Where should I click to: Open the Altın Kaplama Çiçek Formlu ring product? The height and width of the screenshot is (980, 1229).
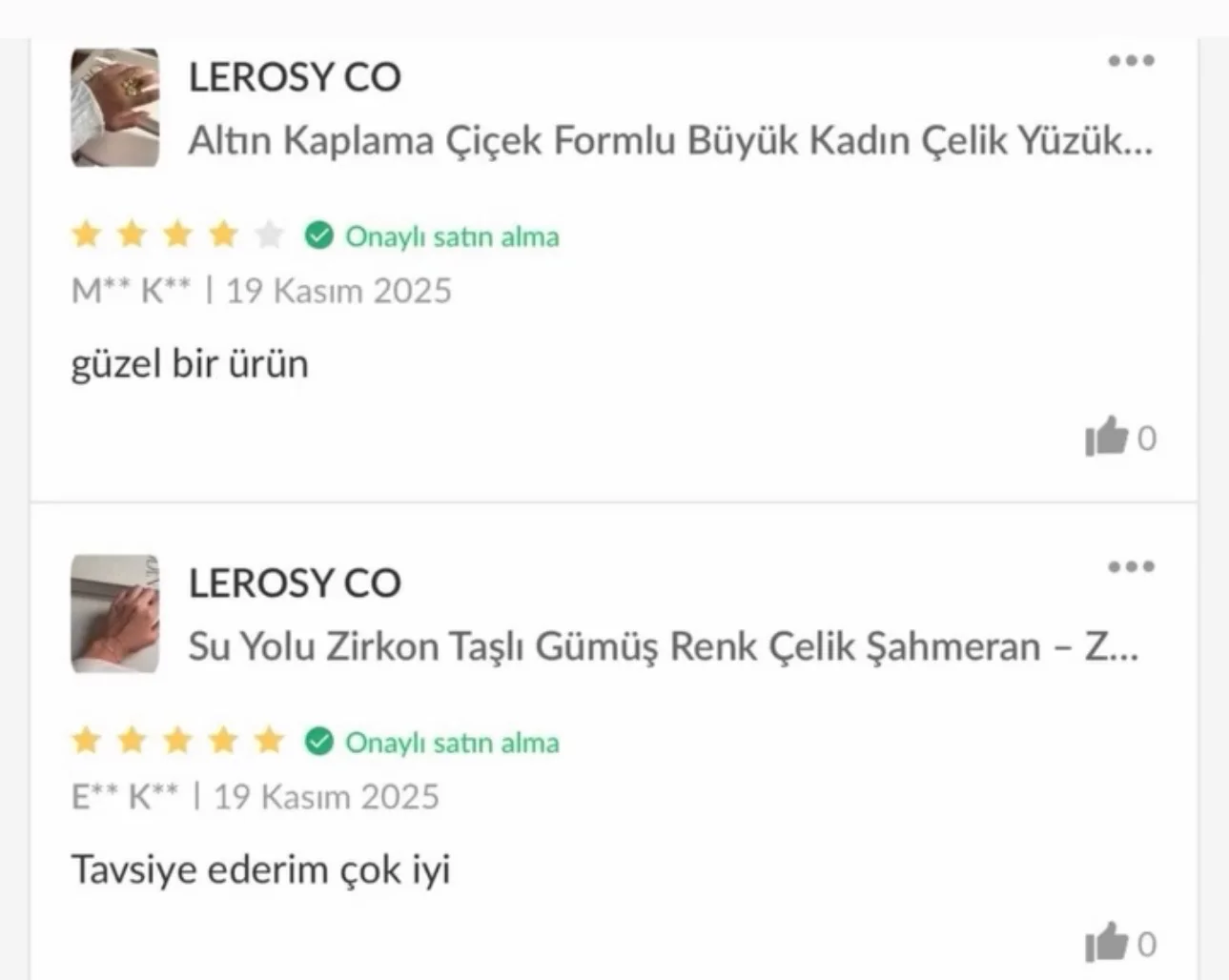click(x=669, y=141)
